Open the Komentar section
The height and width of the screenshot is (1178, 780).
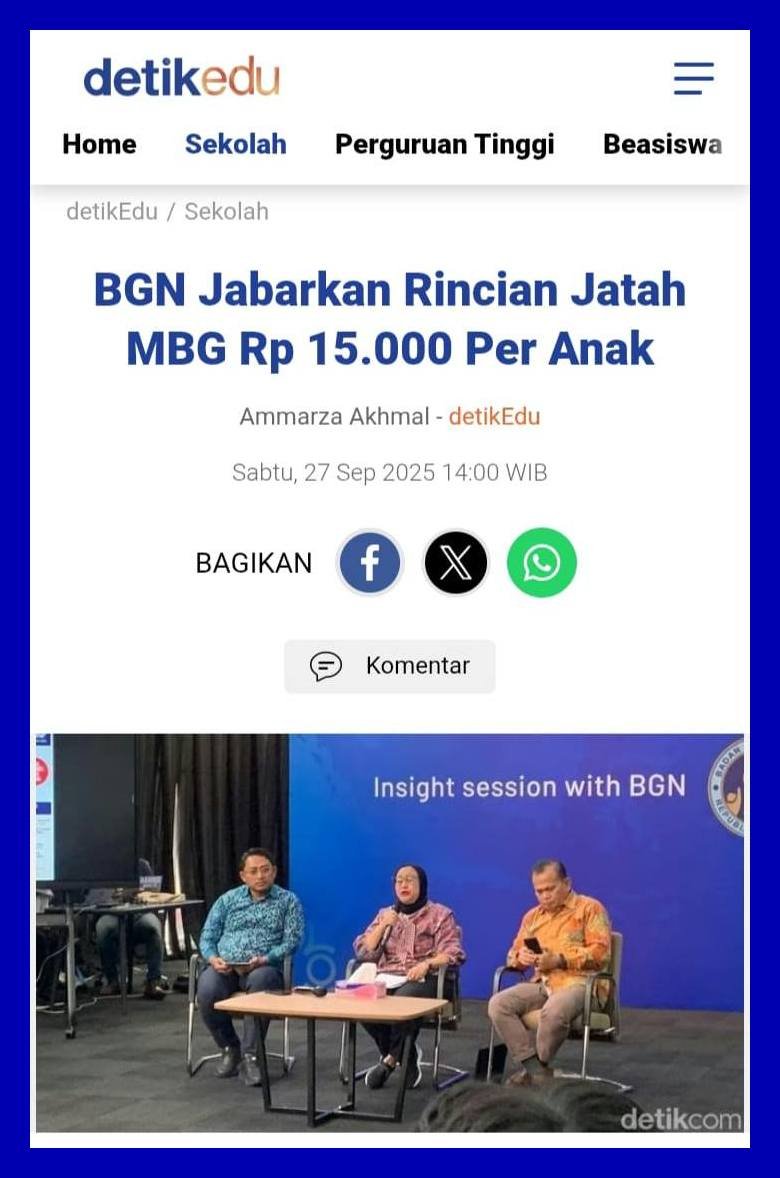click(390, 666)
